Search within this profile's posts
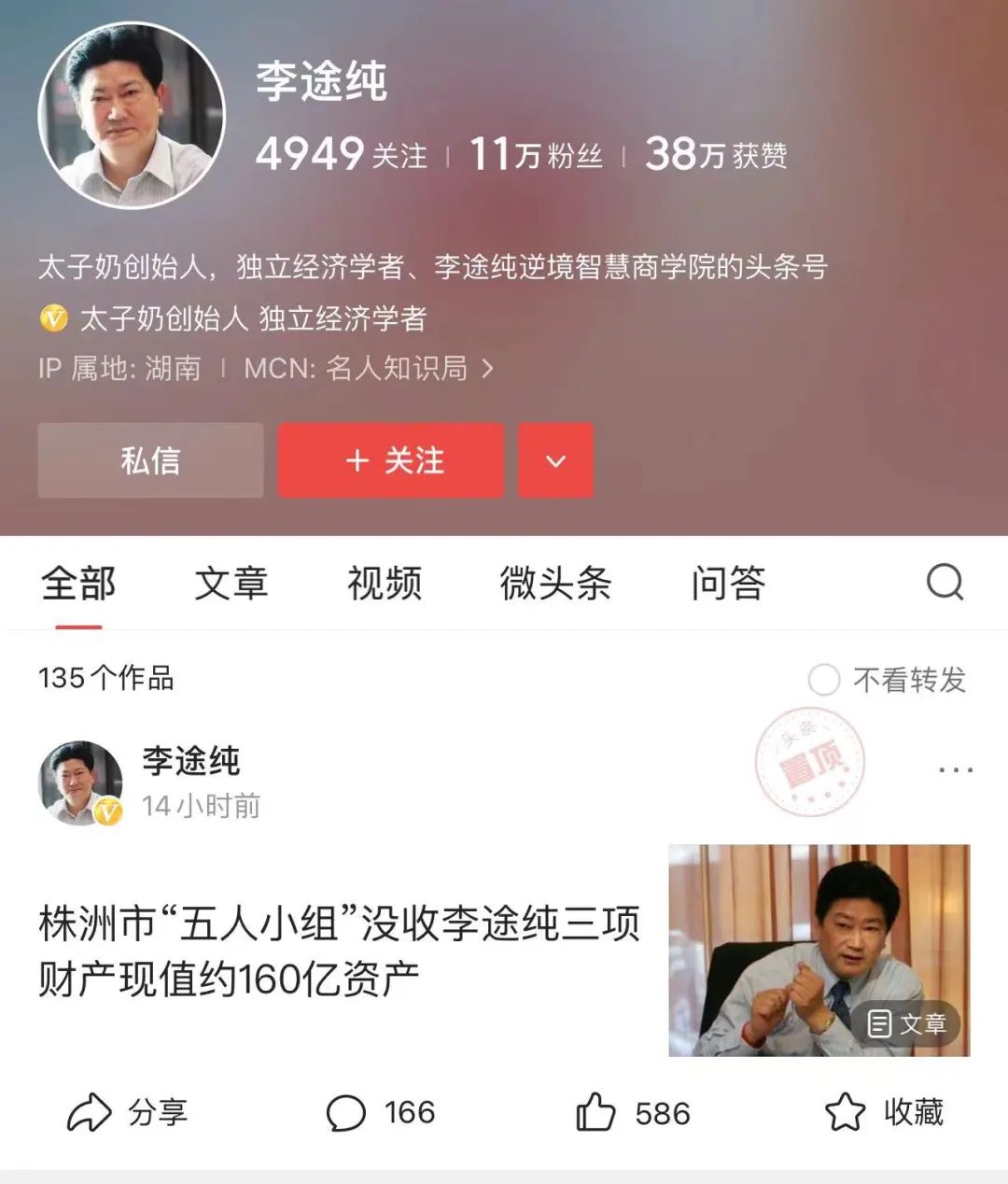Viewport: 1008px width, 1184px height. pyautogui.click(x=945, y=582)
